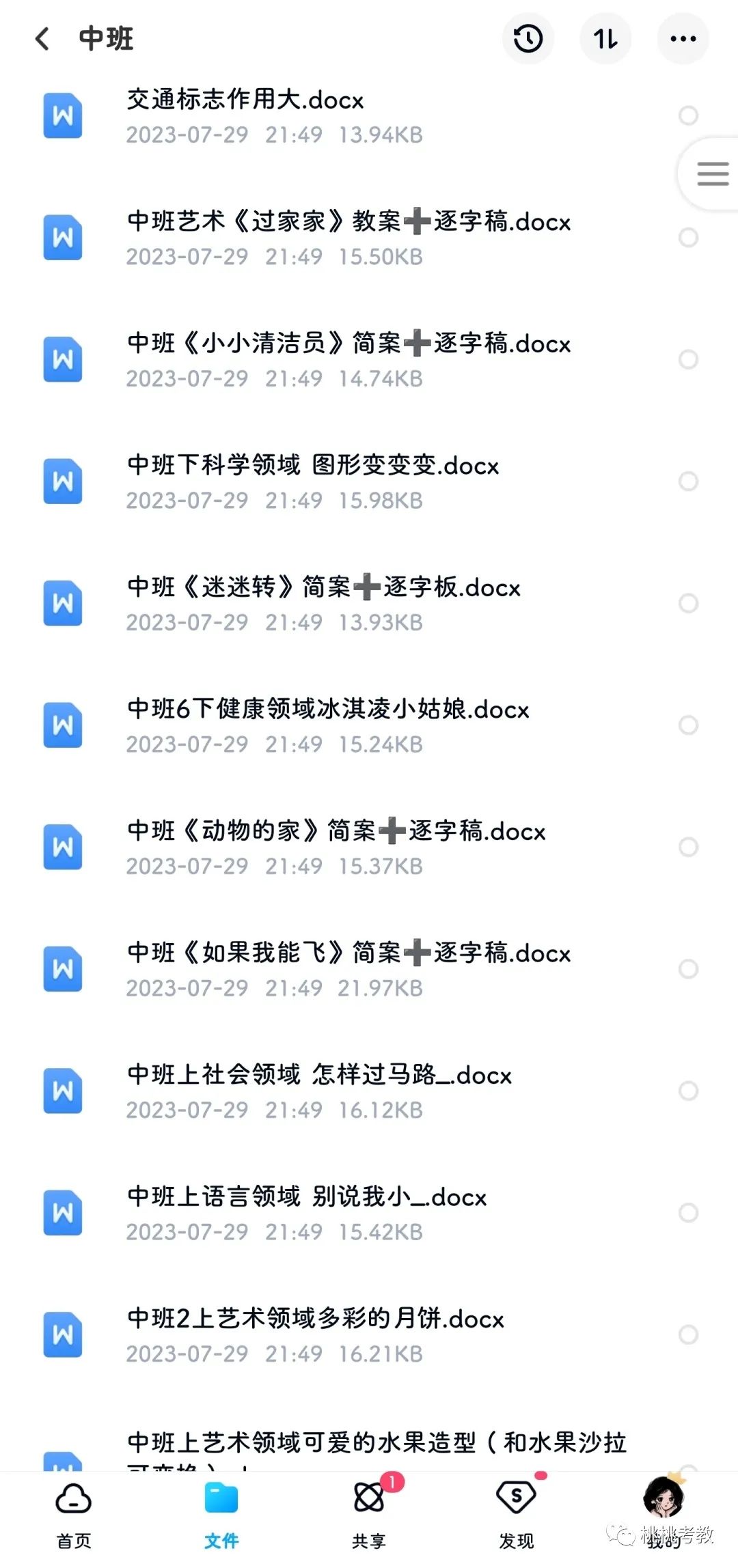738x1568 pixels.
Task: Select the circle beside 别说我小_.docx
Action: [688, 1212]
